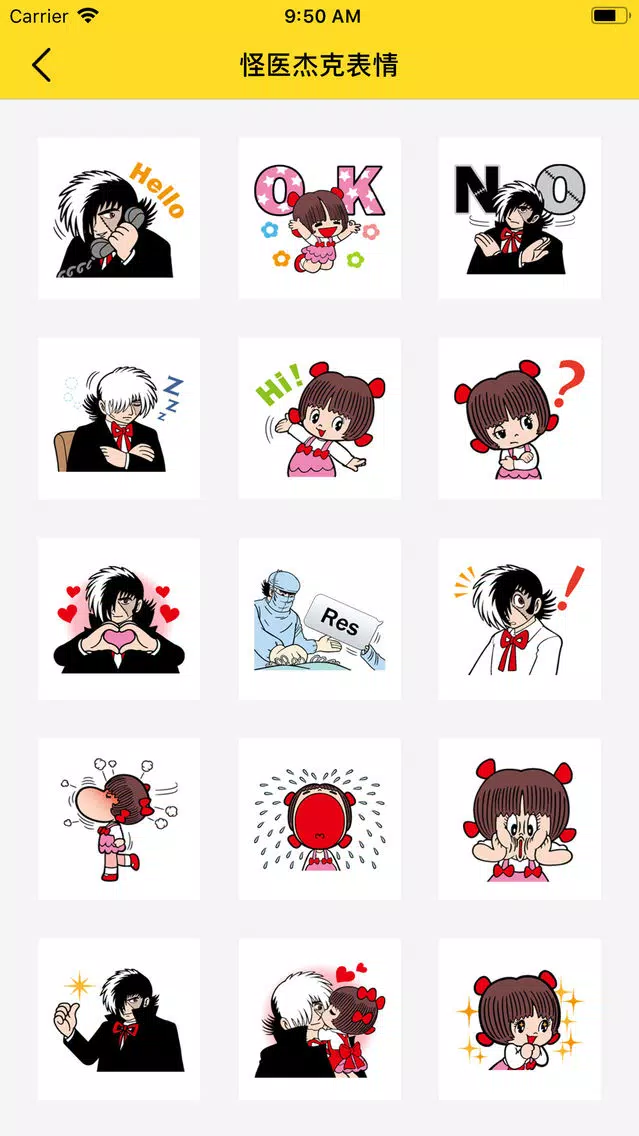Select the OK girl sticker

coord(319,218)
